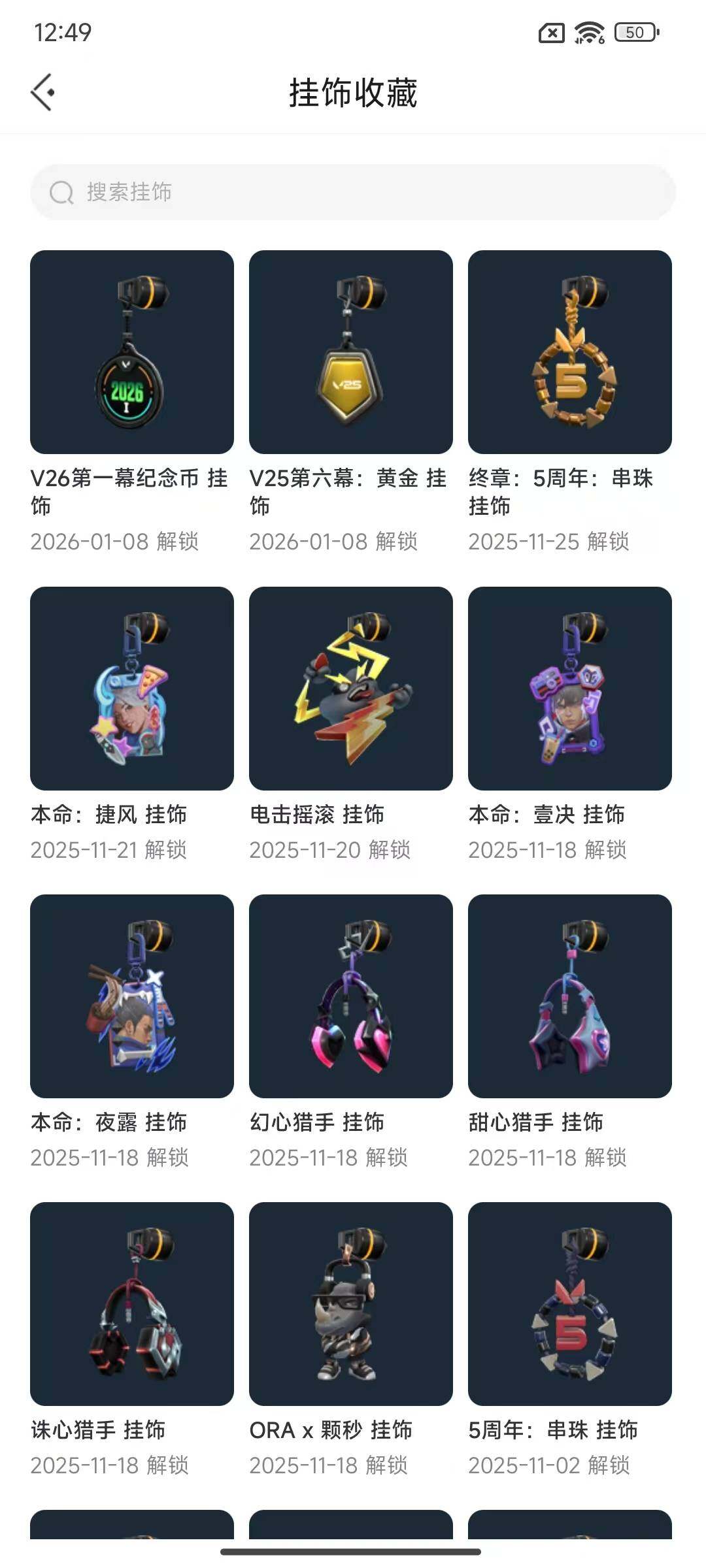Open V25第六幕：黄金 挂饰 card

[351, 352]
